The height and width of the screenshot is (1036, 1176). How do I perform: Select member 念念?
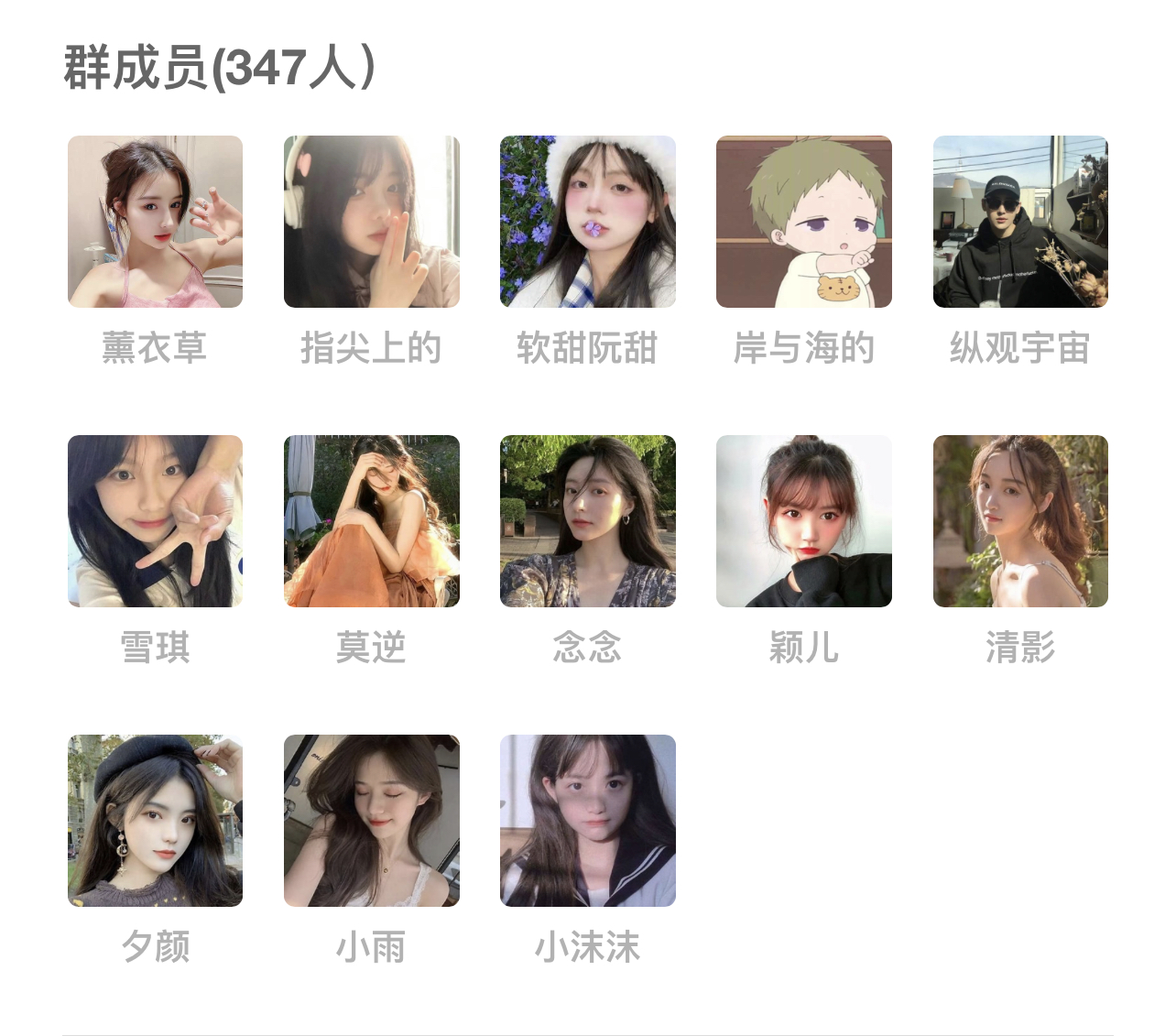587,521
